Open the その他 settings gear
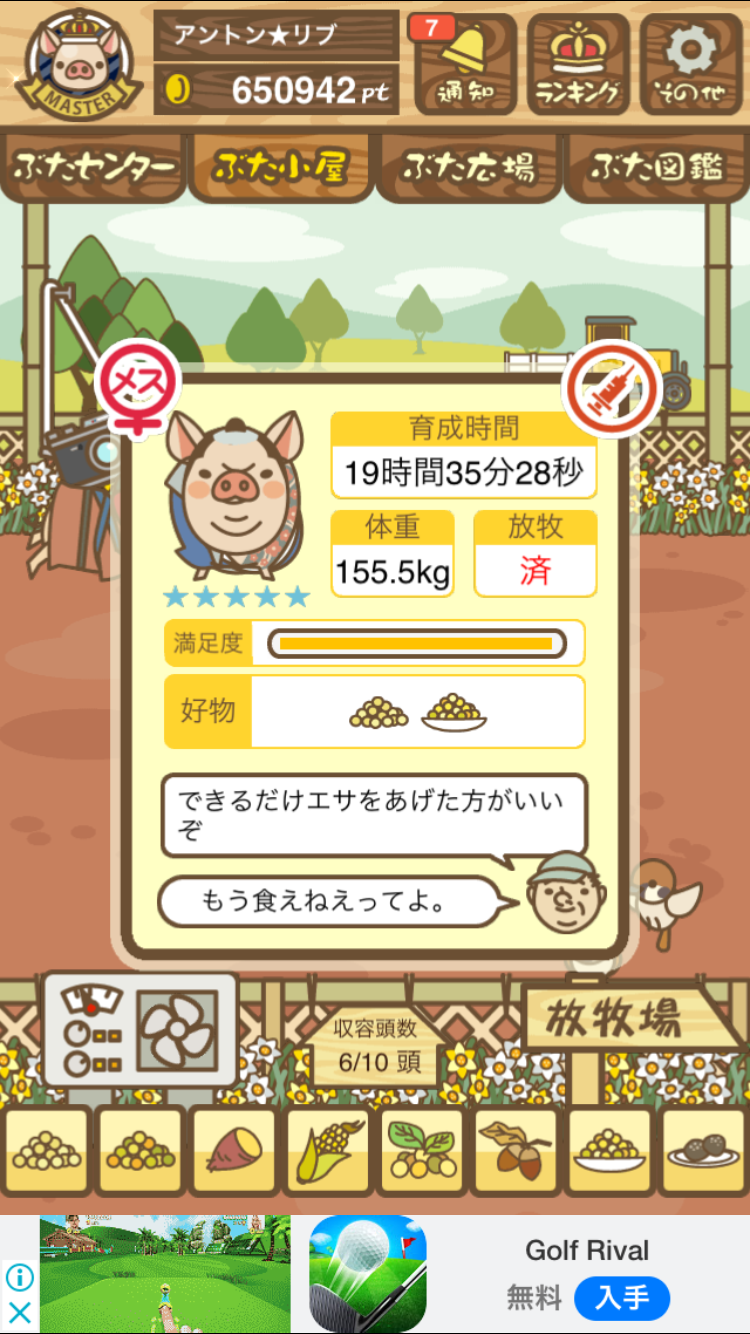750x1334 pixels. coord(692,62)
